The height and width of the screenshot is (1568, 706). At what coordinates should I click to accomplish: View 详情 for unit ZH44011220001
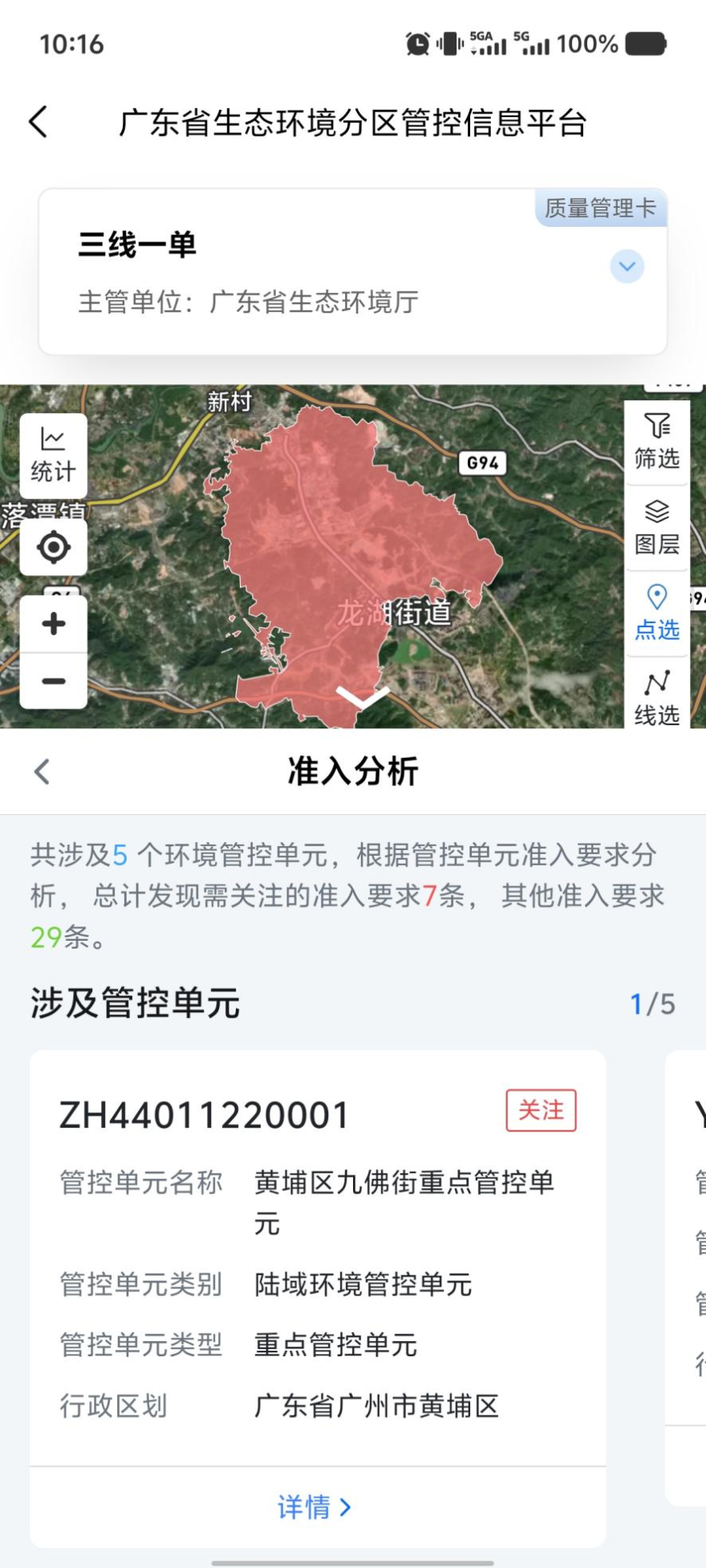pyautogui.click(x=314, y=1507)
